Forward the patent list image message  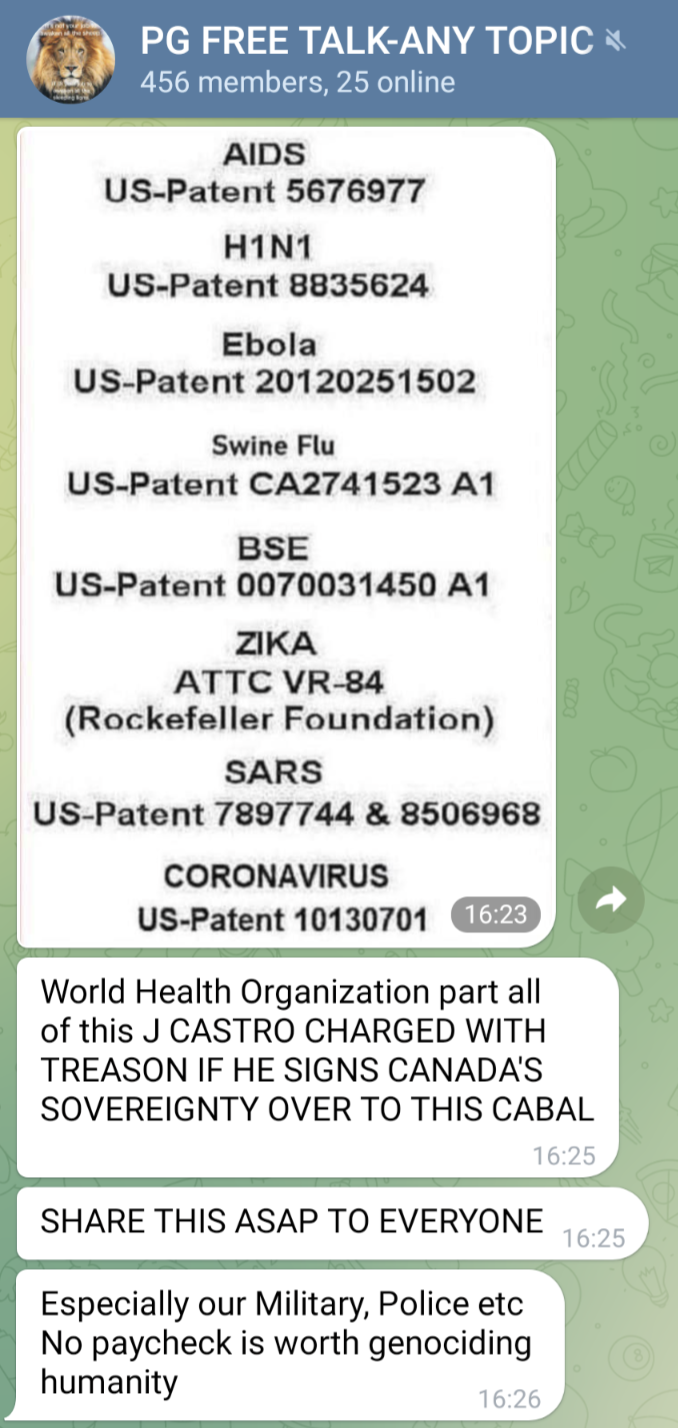coord(610,901)
